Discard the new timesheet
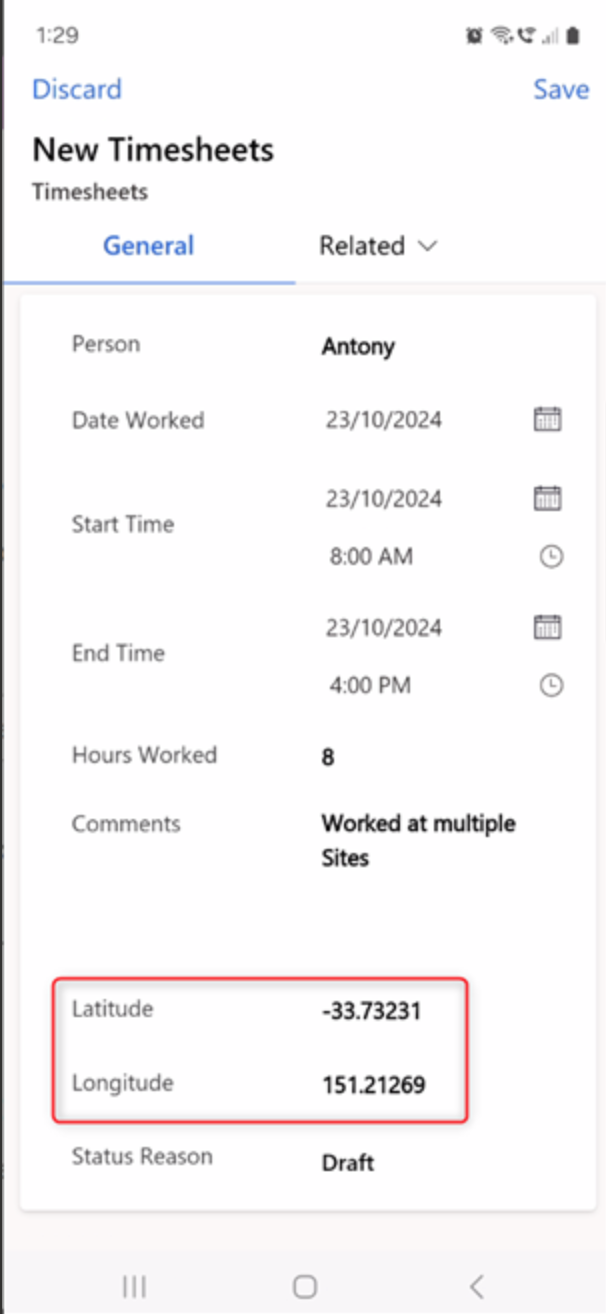The width and height of the screenshot is (606, 1314). click(77, 89)
